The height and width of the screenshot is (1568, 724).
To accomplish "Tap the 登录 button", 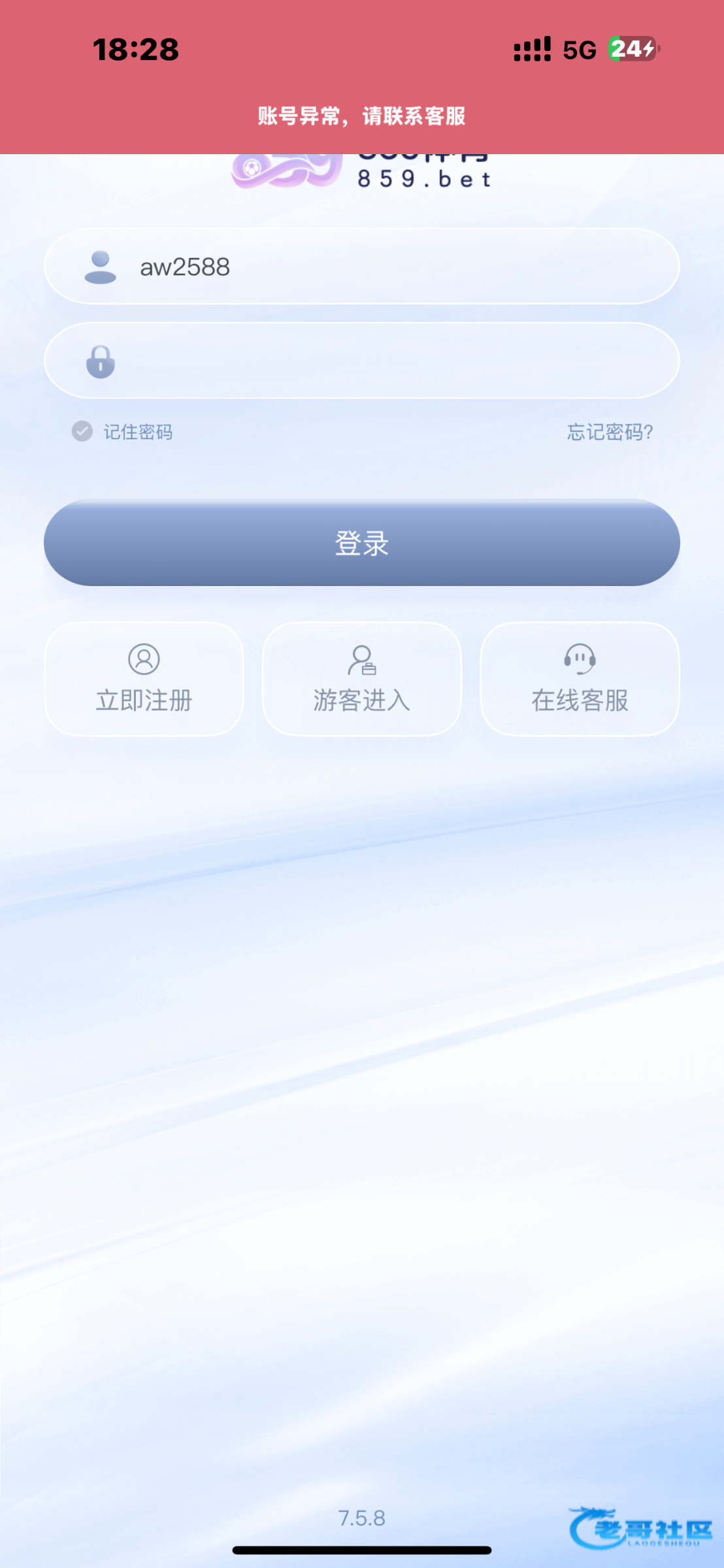I will pyautogui.click(x=362, y=542).
